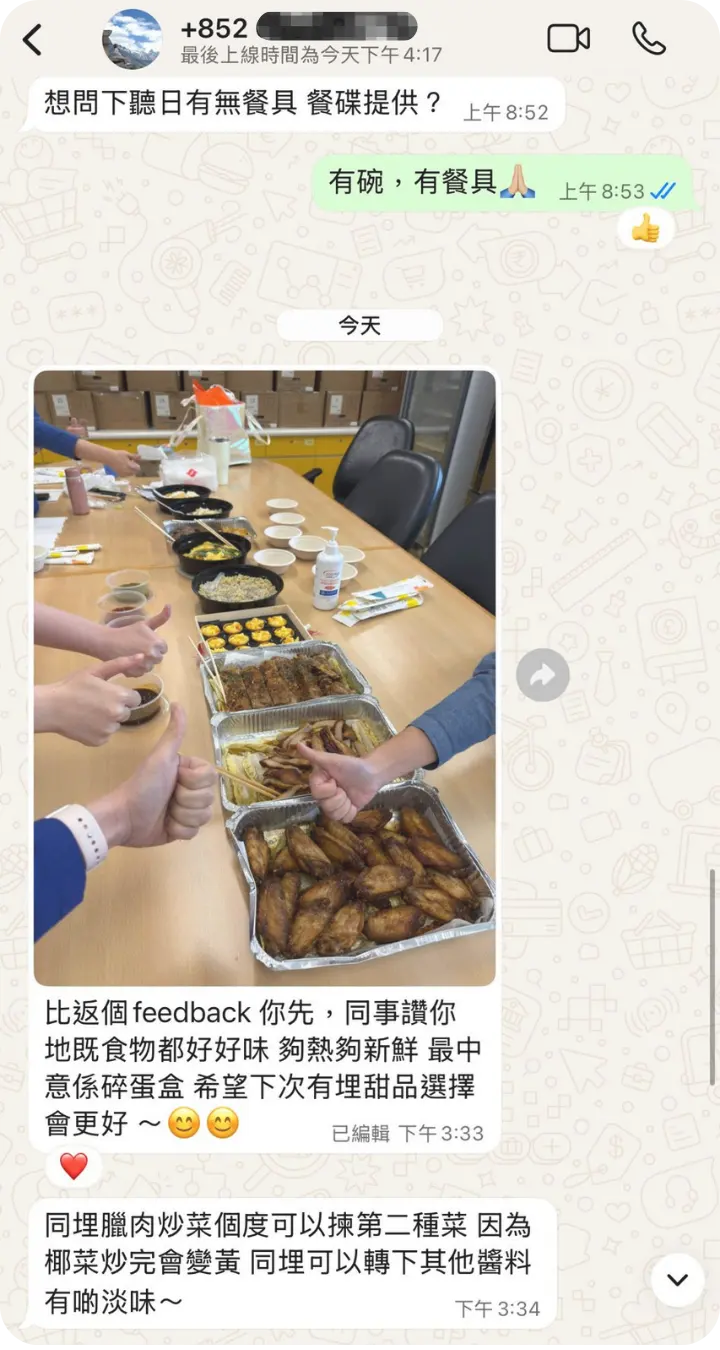Start a video call with this contact
The height and width of the screenshot is (1350, 720).
pyautogui.click(x=568, y=39)
